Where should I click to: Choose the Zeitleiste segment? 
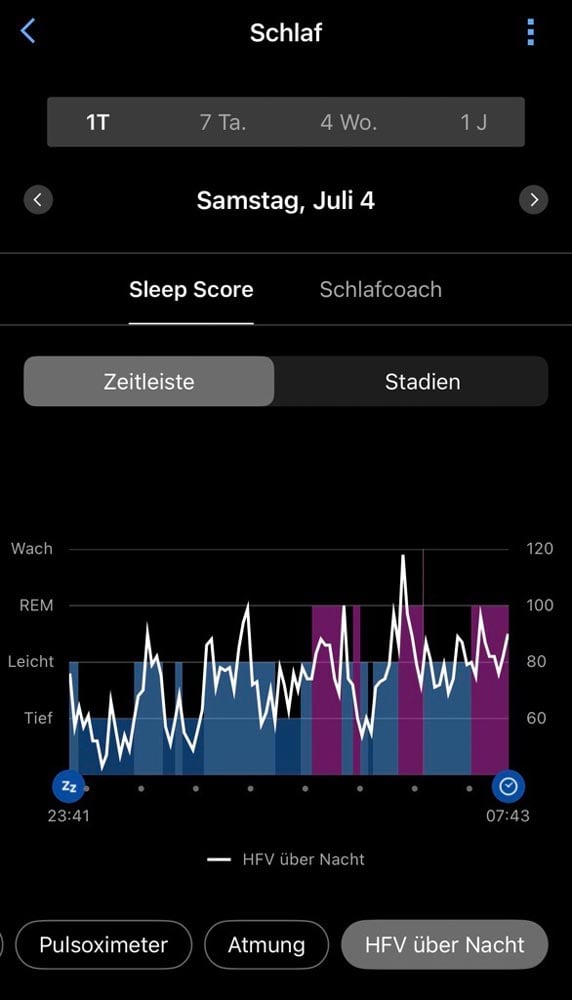149,381
